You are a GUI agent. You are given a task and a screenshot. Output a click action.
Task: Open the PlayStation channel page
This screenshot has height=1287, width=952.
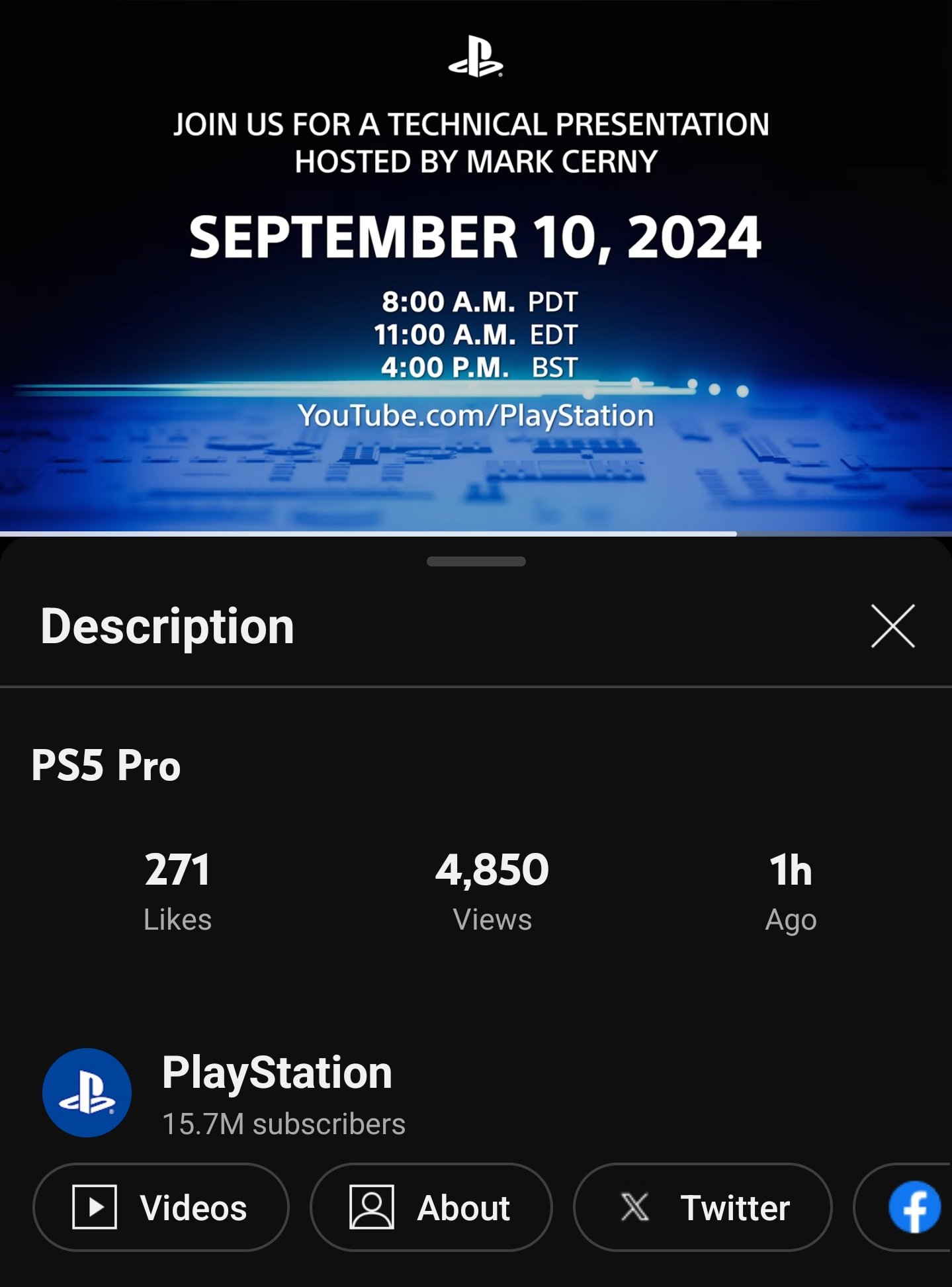click(277, 1073)
